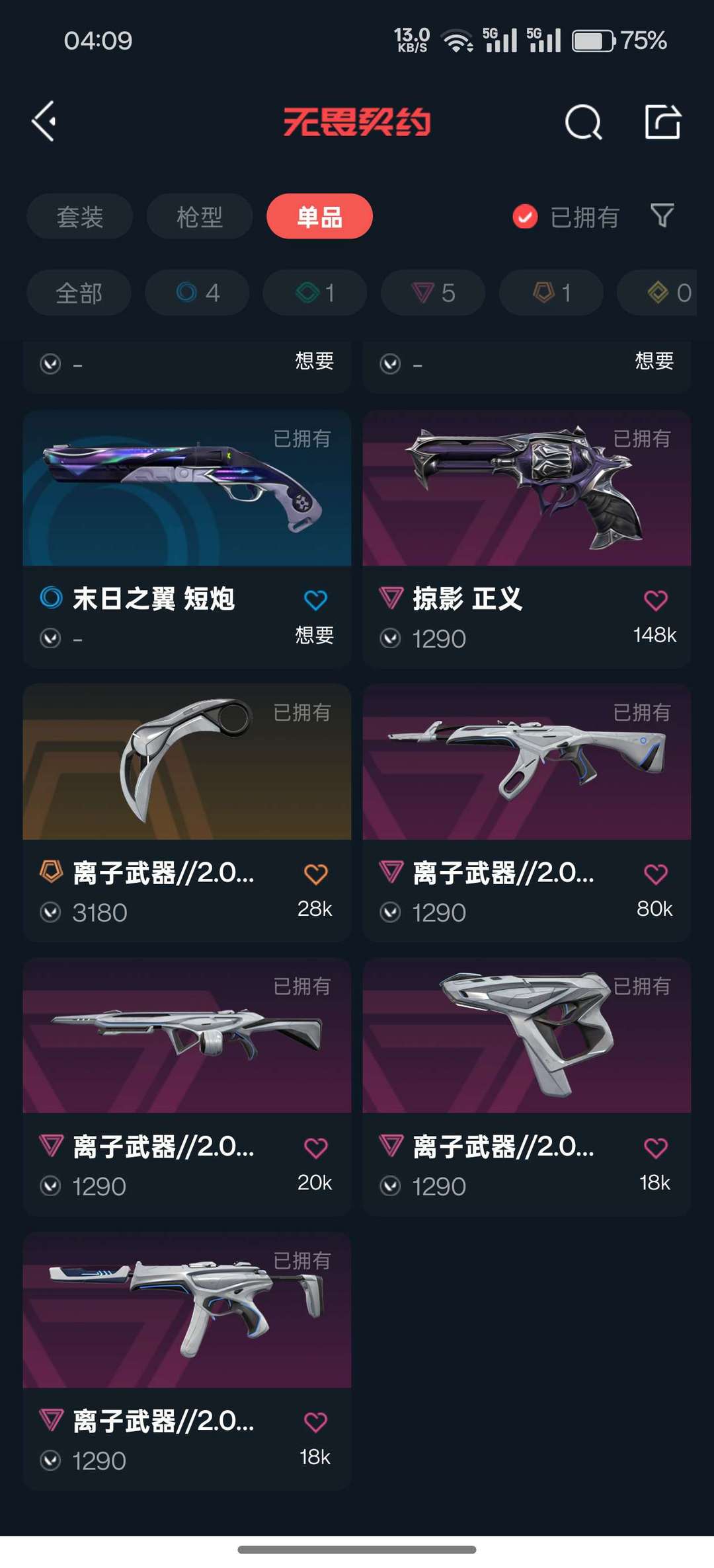Open the funnel filter icon
This screenshot has width=714, height=1568.
tap(662, 215)
